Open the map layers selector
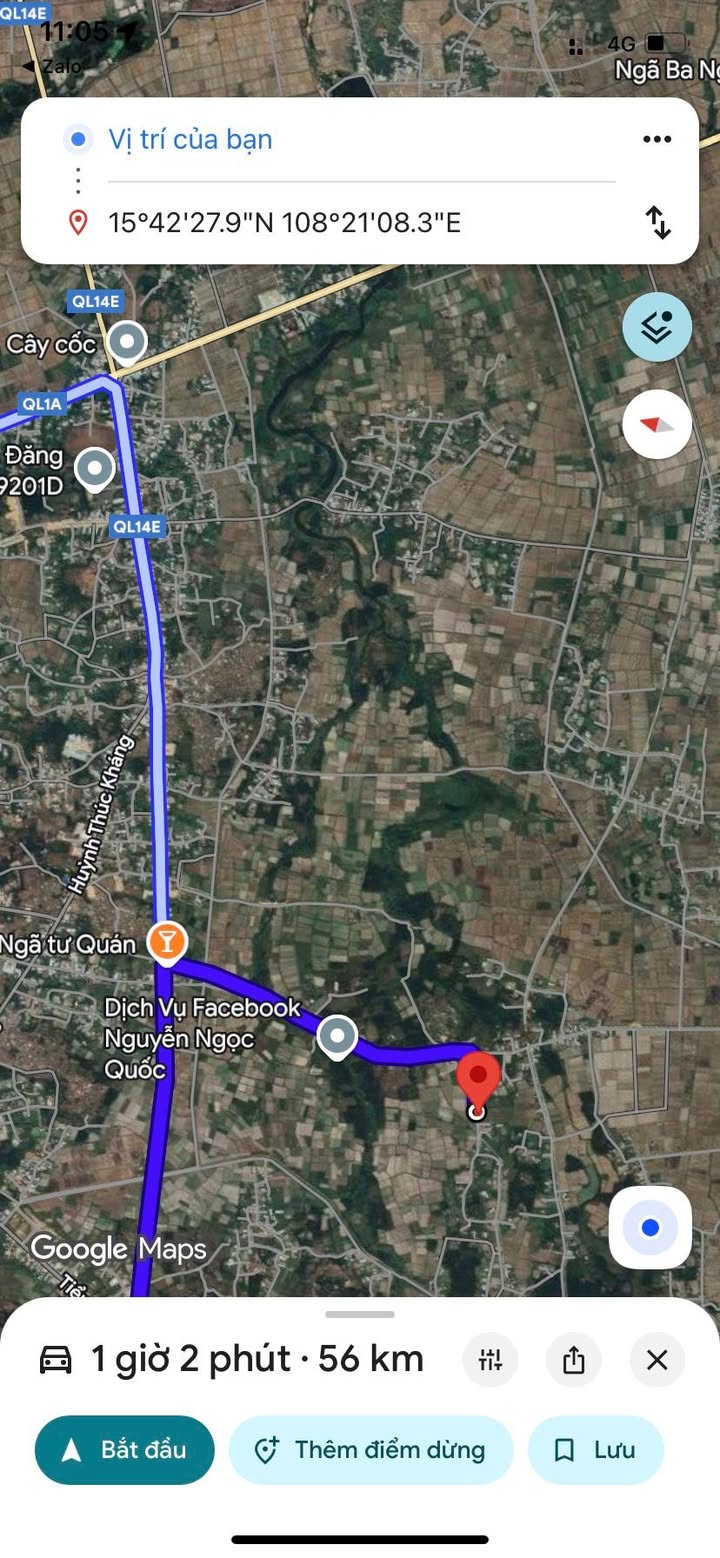720x1558 pixels. 657,327
